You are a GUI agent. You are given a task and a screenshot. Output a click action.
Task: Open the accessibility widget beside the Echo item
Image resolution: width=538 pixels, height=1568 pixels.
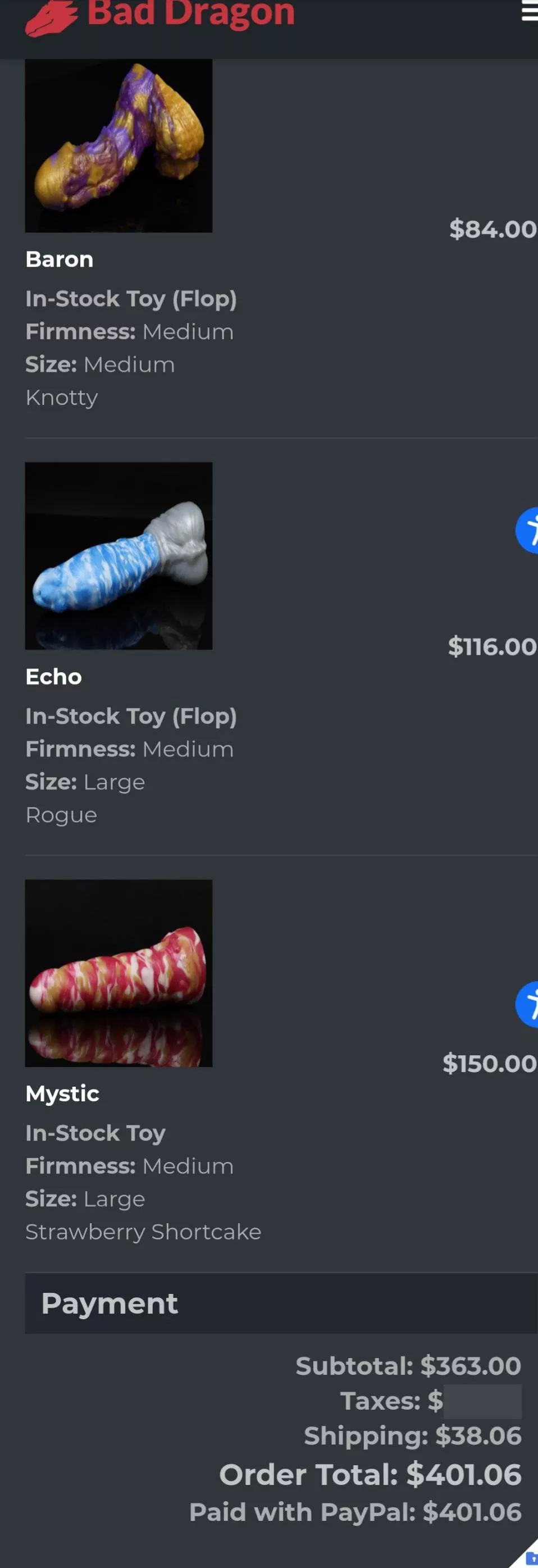pyautogui.click(x=528, y=530)
